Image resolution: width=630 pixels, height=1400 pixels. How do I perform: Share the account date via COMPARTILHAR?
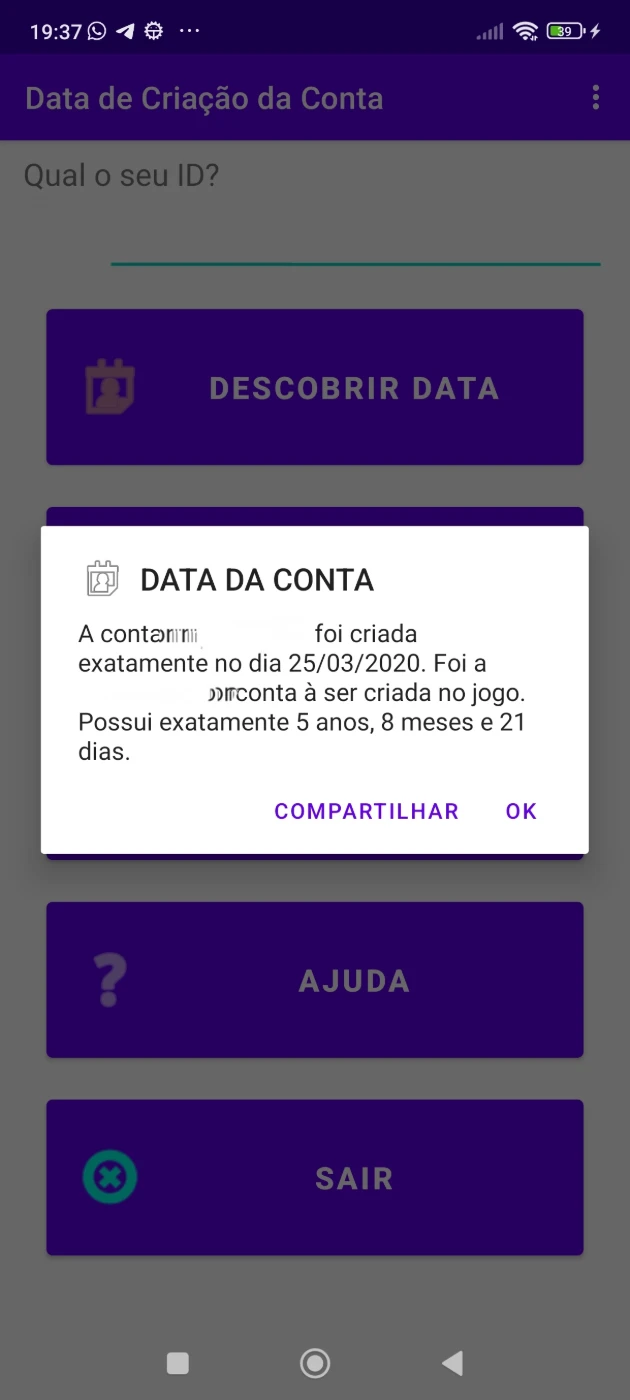click(366, 811)
